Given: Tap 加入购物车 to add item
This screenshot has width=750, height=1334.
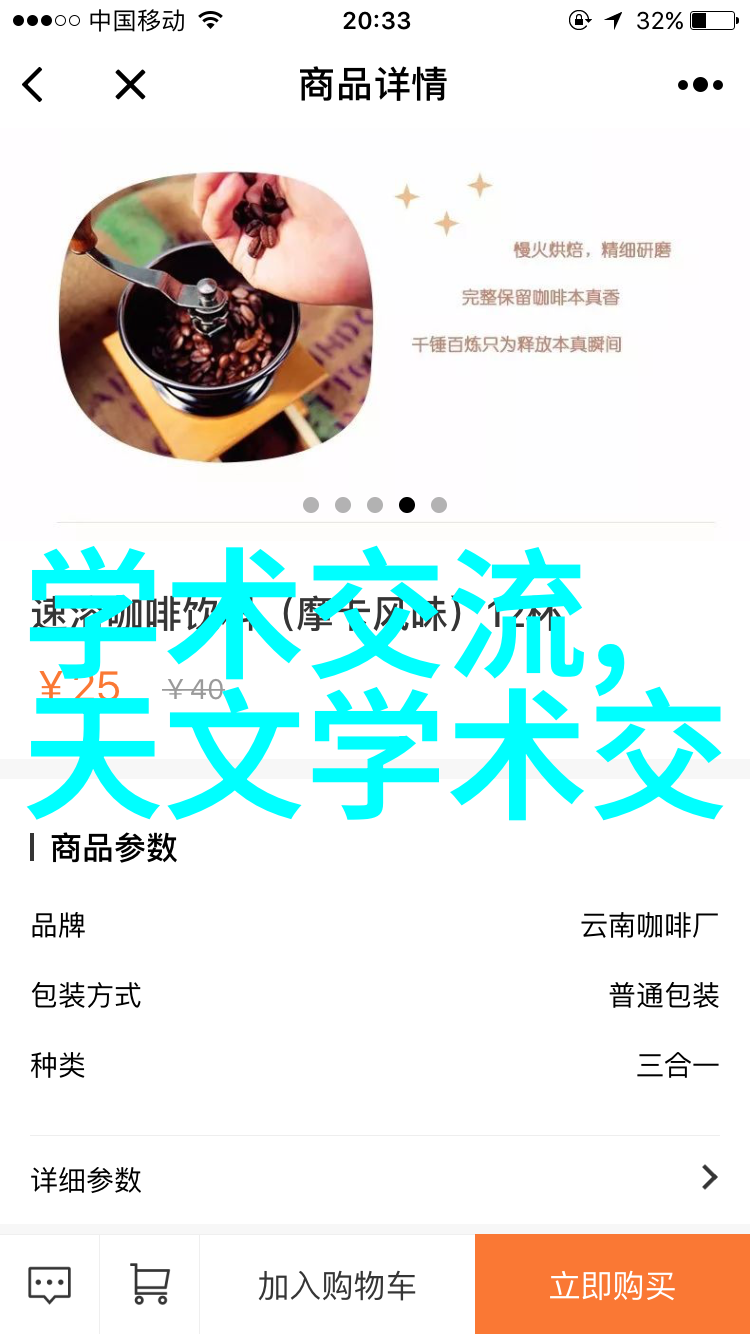Looking at the screenshot, I should click(337, 1285).
